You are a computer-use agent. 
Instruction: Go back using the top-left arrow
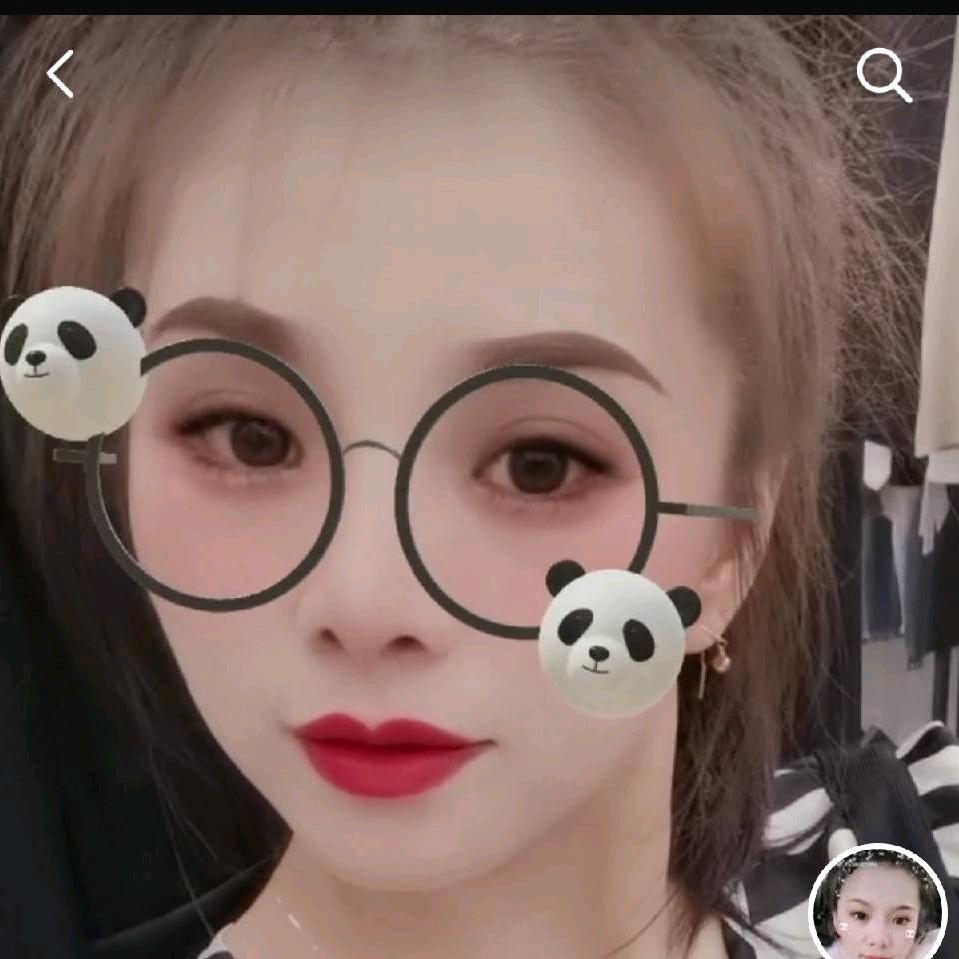click(61, 75)
